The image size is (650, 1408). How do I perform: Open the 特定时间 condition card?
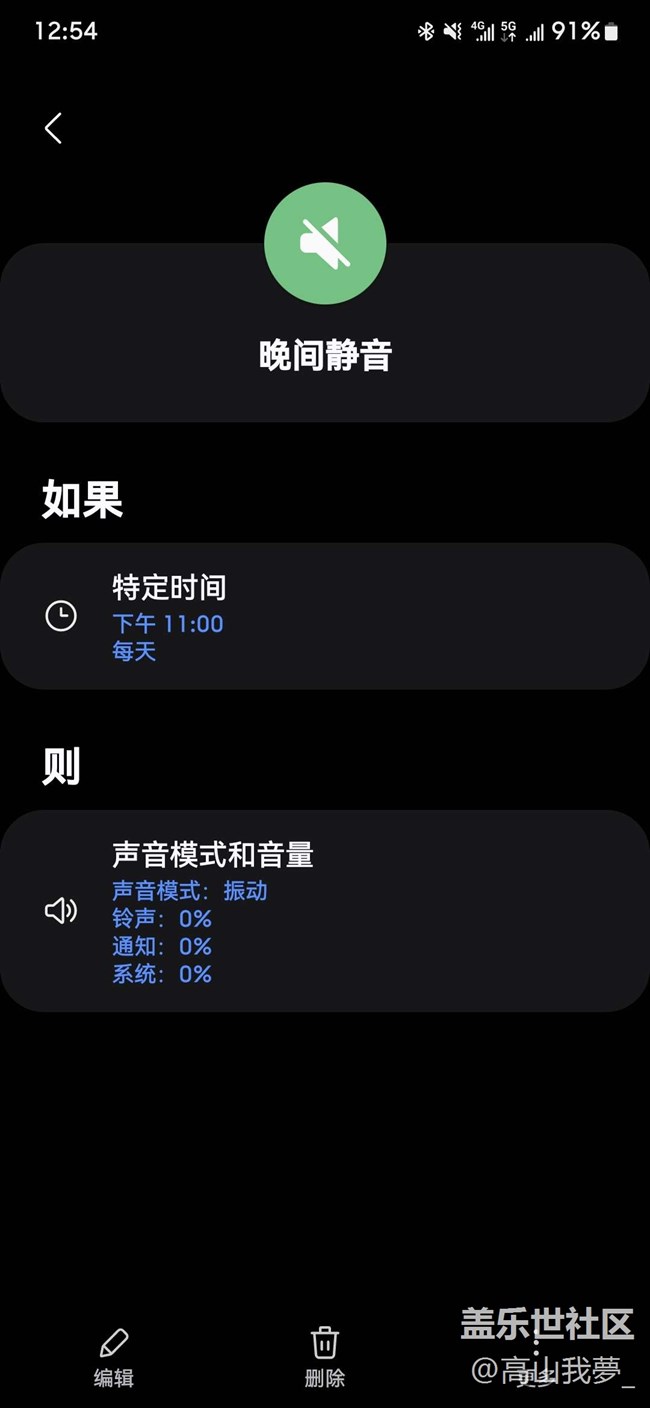tap(325, 616)
